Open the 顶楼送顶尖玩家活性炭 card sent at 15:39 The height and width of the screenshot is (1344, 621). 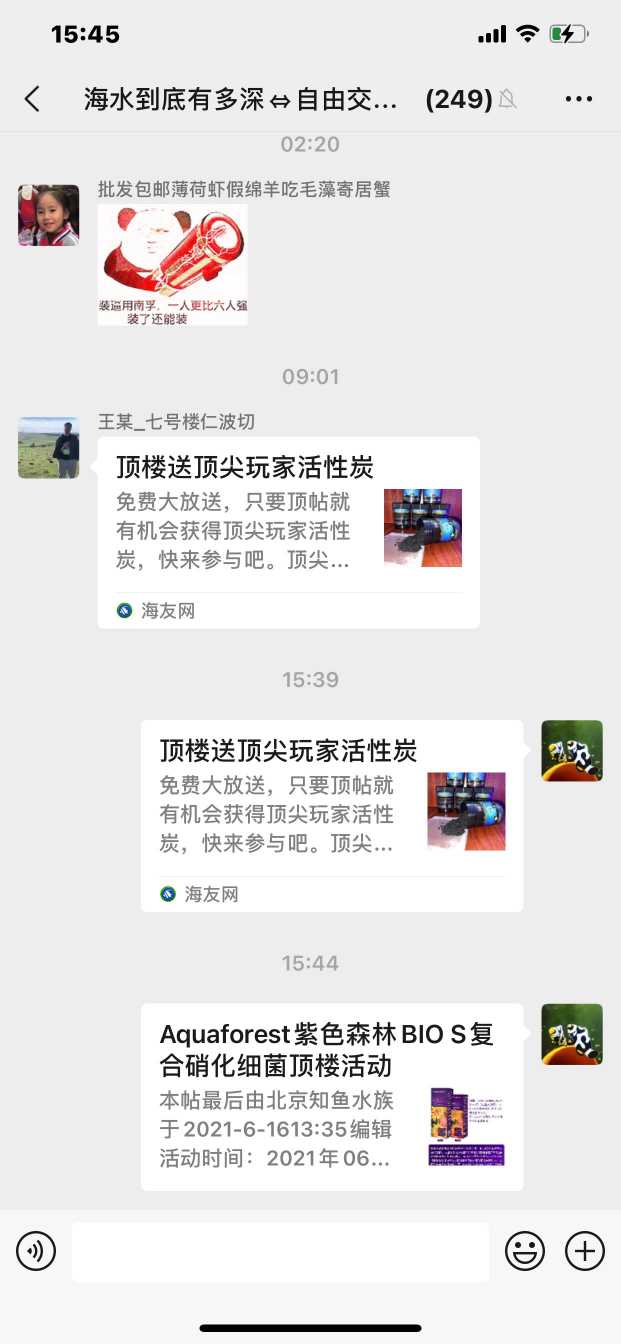tap(331, 815)
